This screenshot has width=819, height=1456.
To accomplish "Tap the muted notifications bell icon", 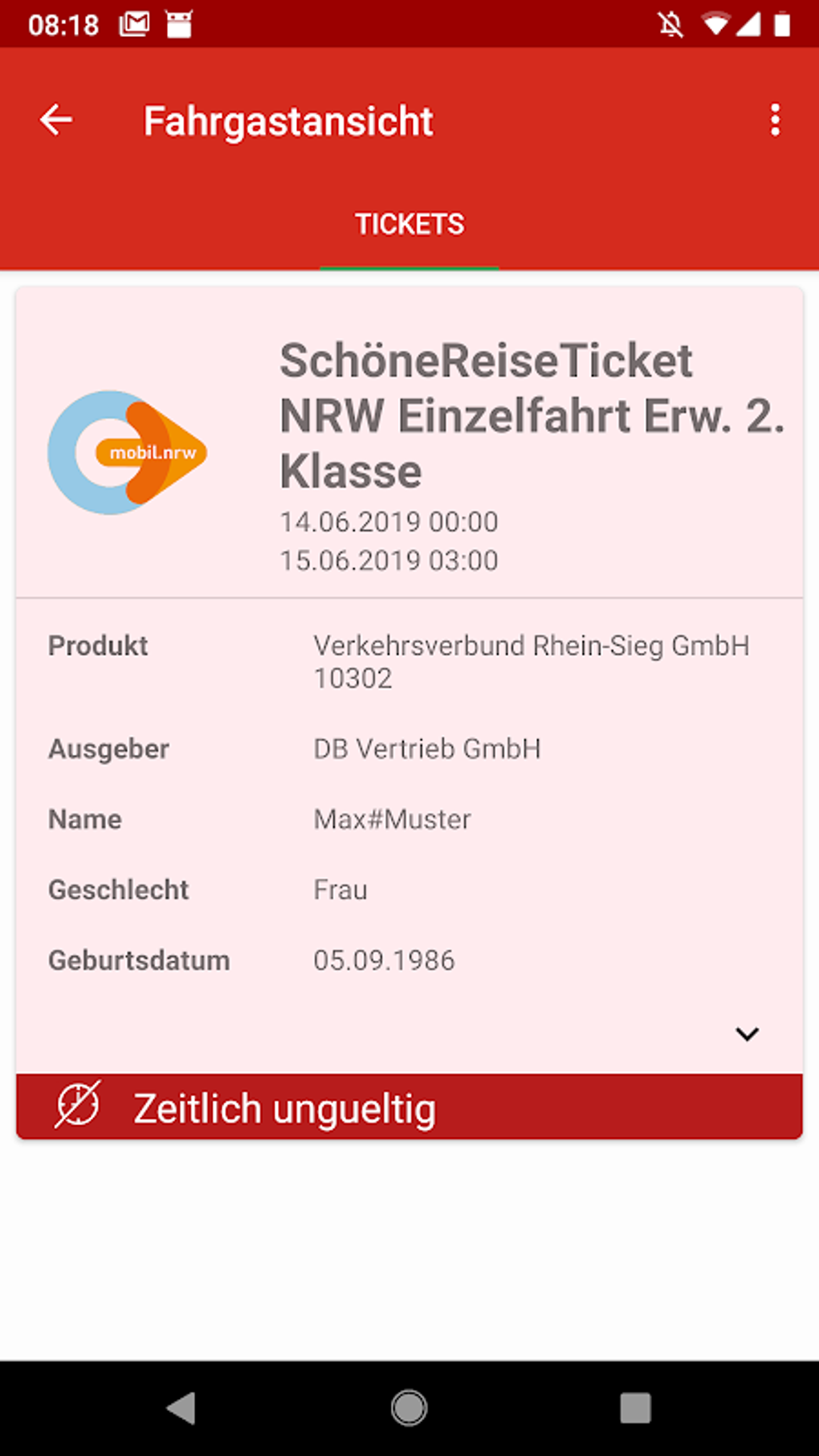I will click(x=671, y=23).
